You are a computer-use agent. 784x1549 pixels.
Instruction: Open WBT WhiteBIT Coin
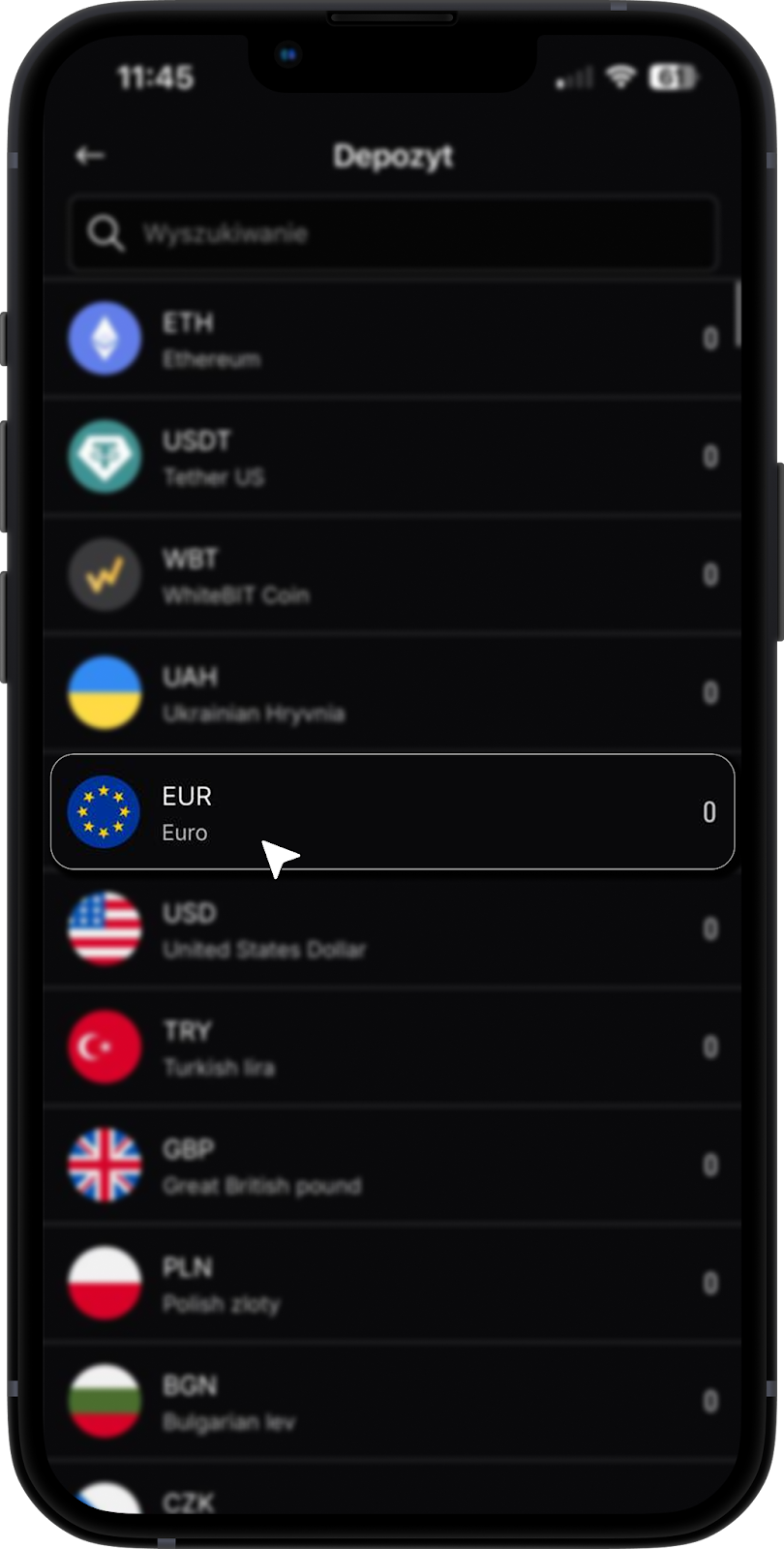coord(393,575)
